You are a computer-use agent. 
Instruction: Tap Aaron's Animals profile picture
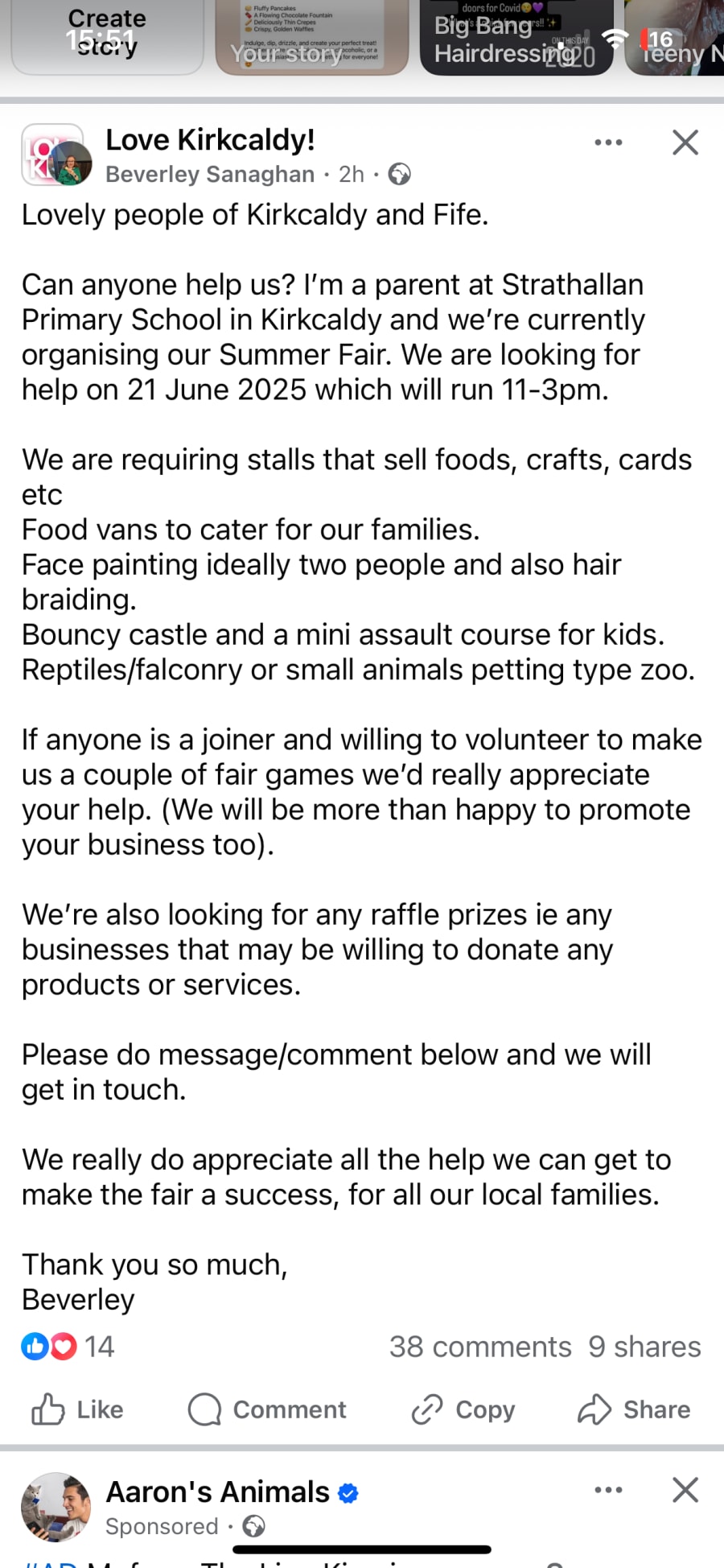(x=56, y=1508)
